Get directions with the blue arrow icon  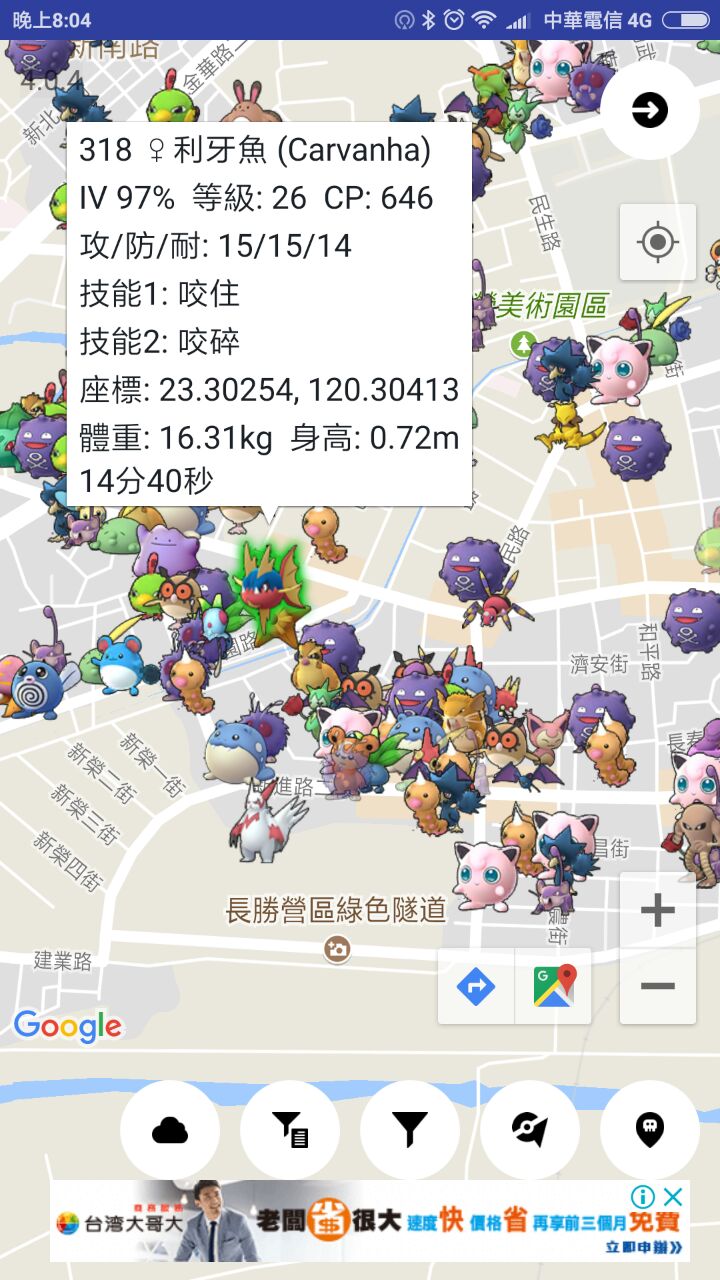point(476,987)
